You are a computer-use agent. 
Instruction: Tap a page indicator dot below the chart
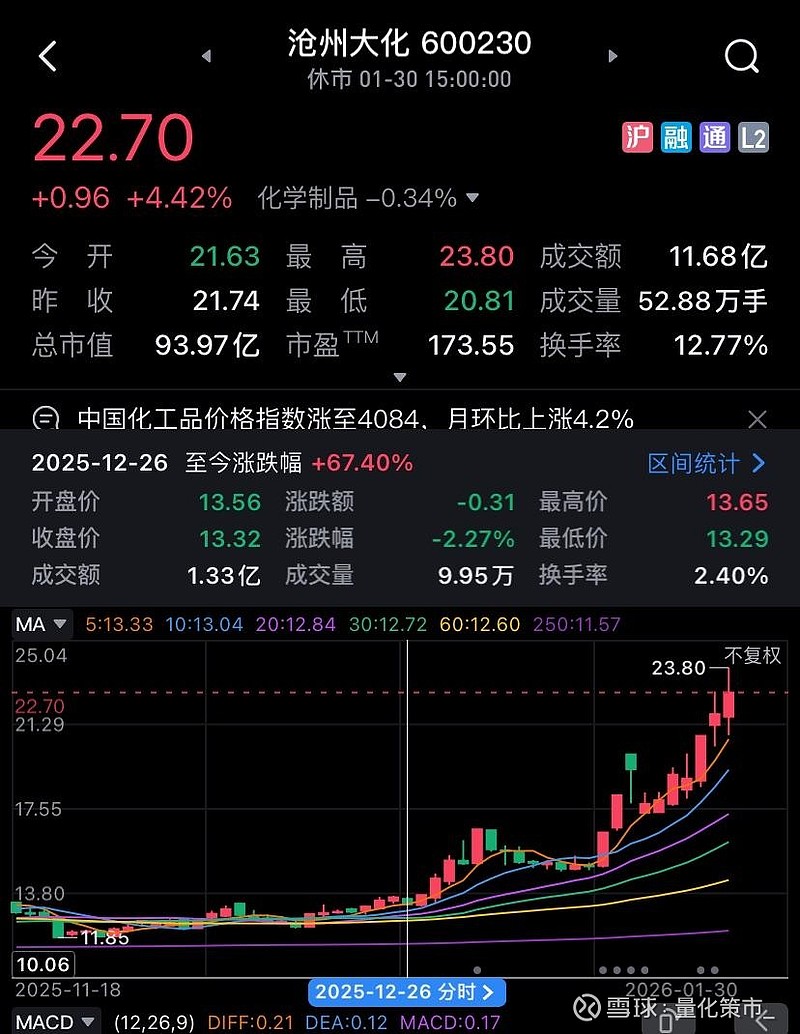coord(619,968)
